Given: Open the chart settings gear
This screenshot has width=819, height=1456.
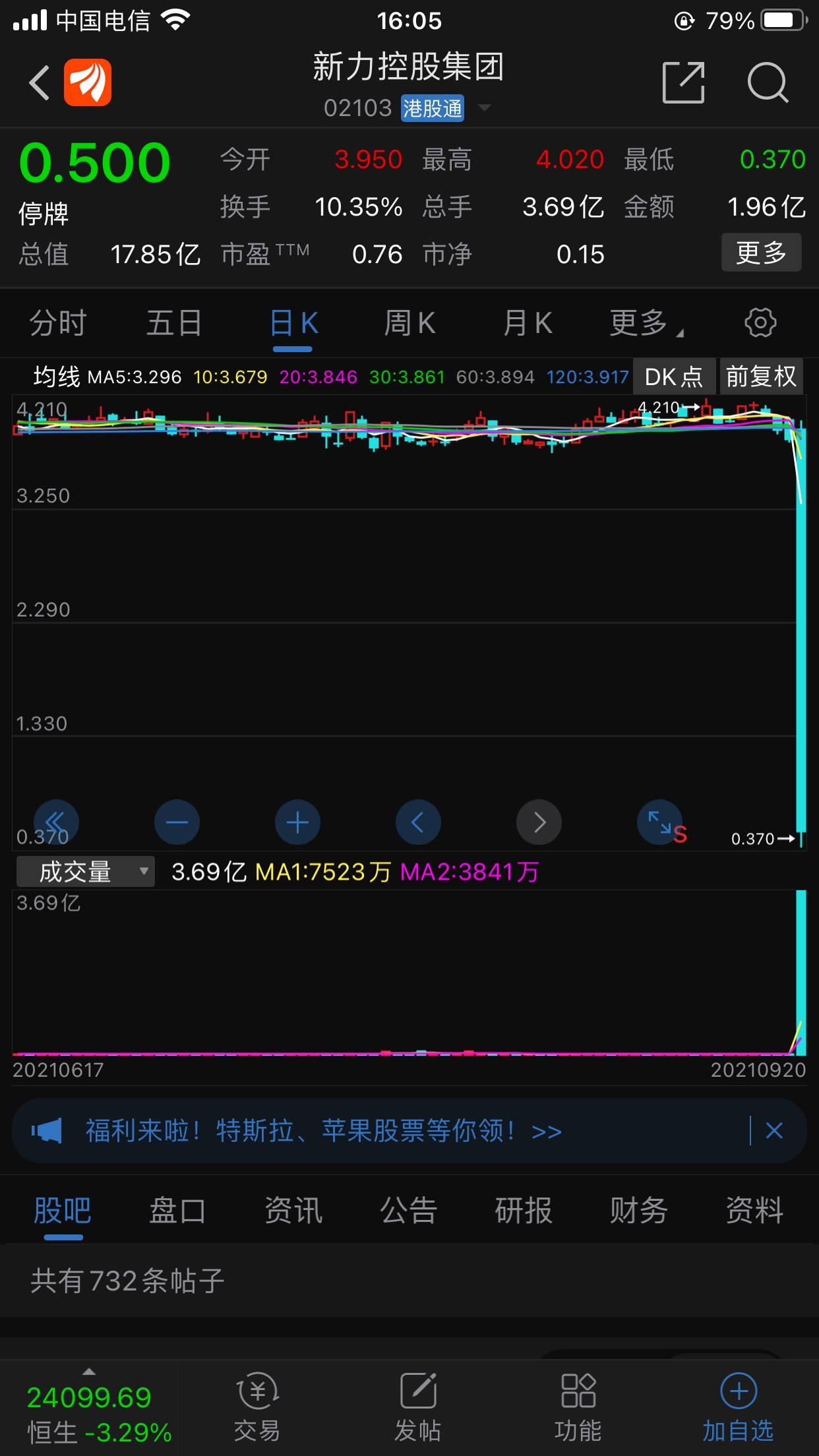Looking at the screenshot, I should click(760, 323).
